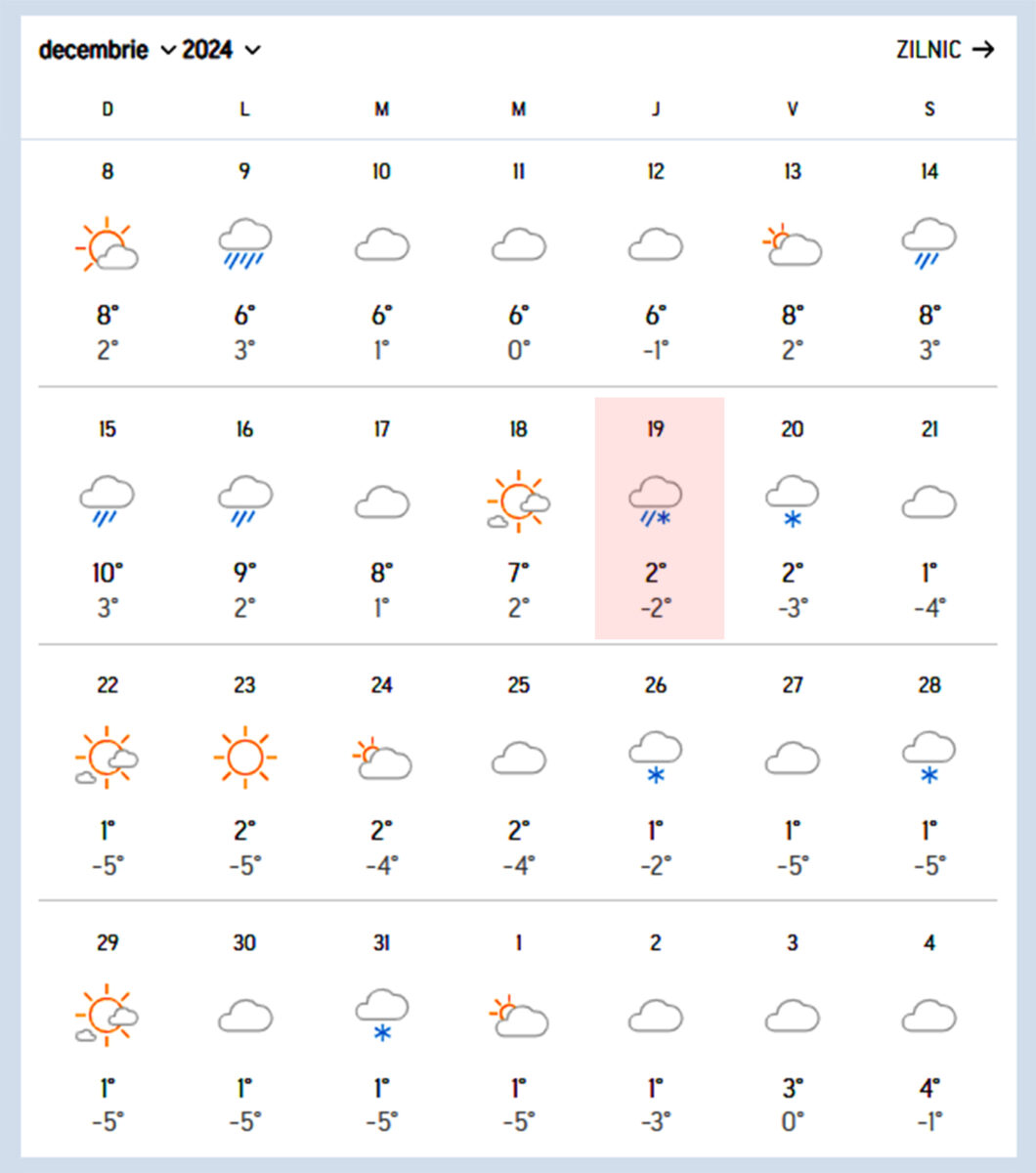1036x1173 pixels.
Task: Click the partly sunny icon on December 18
Action: (518, 500)
